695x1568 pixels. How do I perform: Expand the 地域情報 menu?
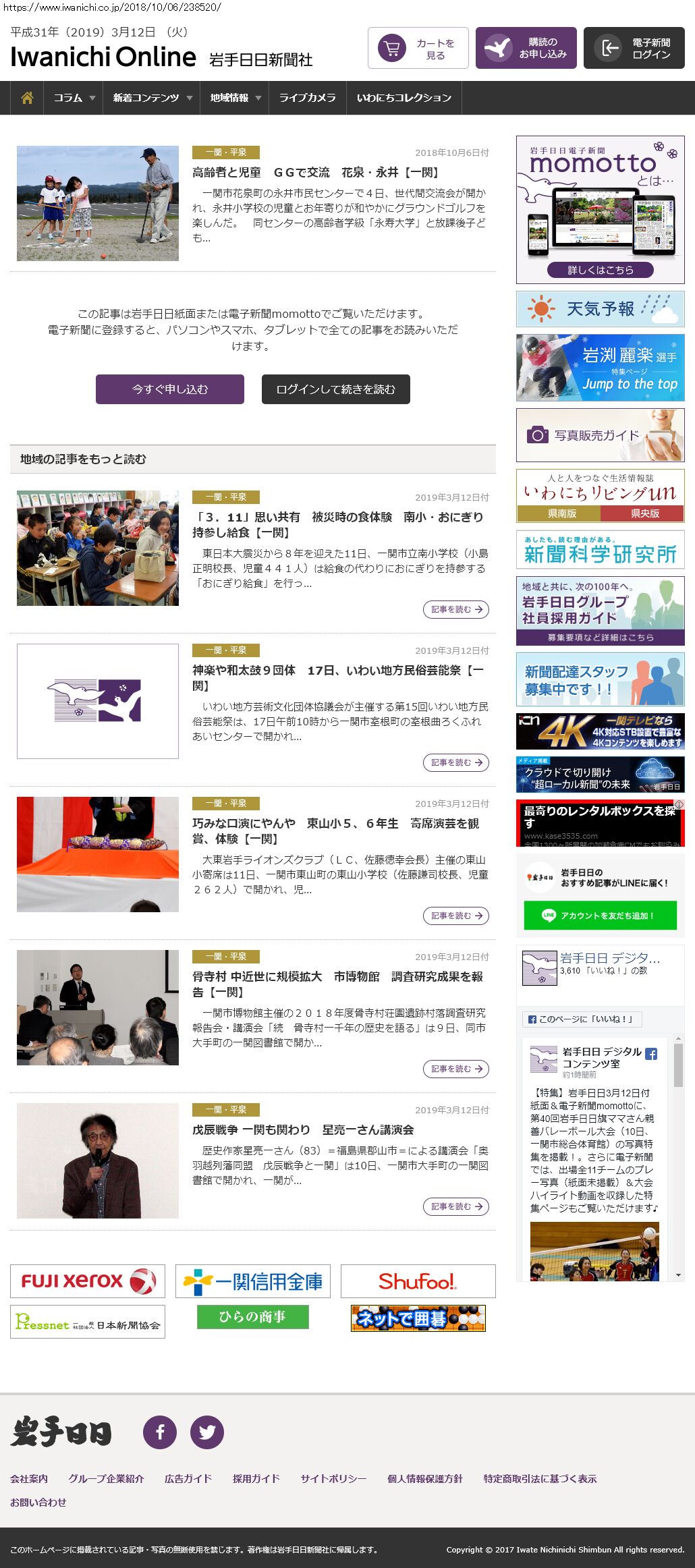(x=235, y=98)
